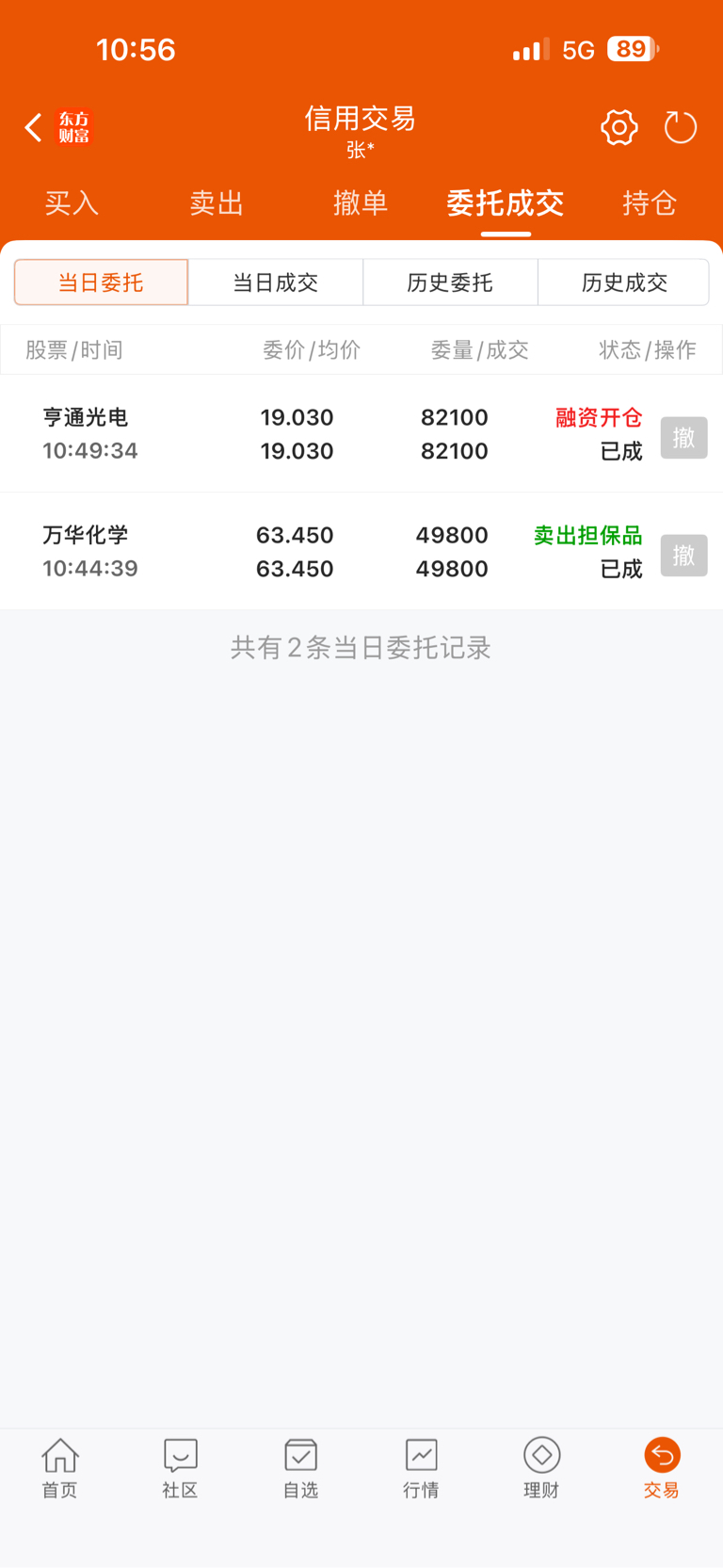
Task: Go to 首页 in bottom navigation
Action: [x=60, y=1468]
